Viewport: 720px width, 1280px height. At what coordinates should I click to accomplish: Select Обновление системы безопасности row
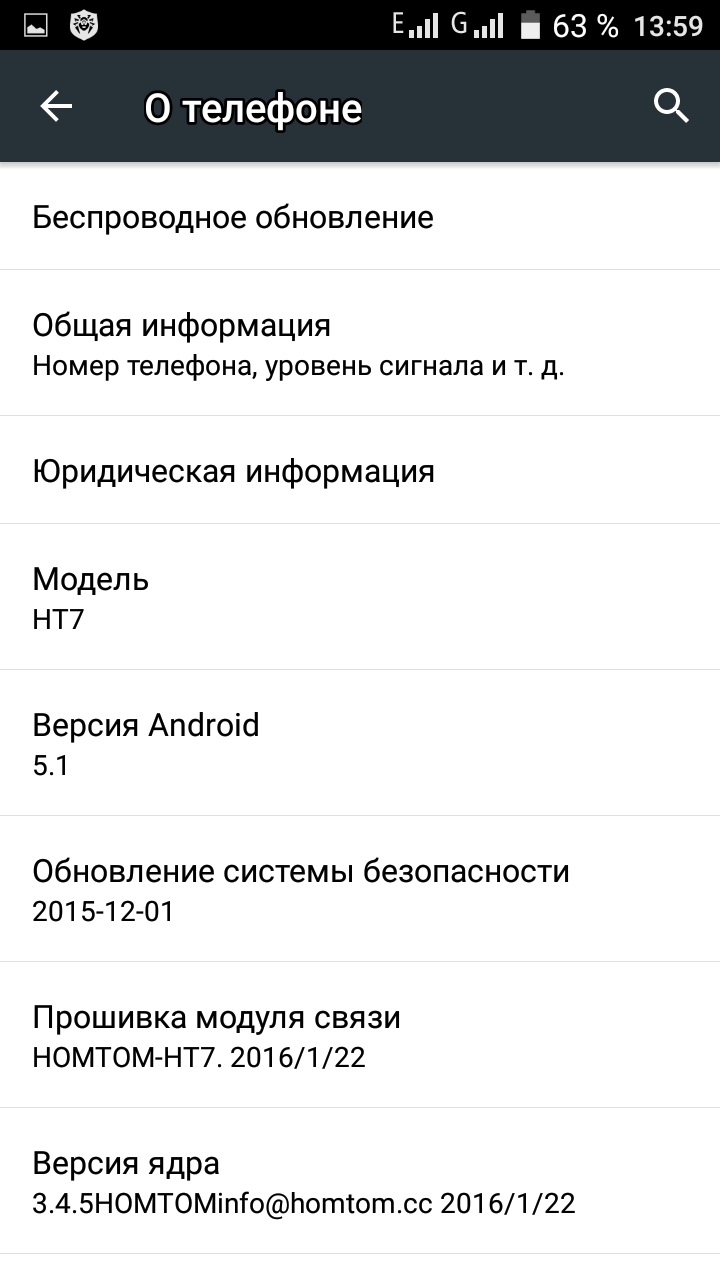tap(360, 889)
